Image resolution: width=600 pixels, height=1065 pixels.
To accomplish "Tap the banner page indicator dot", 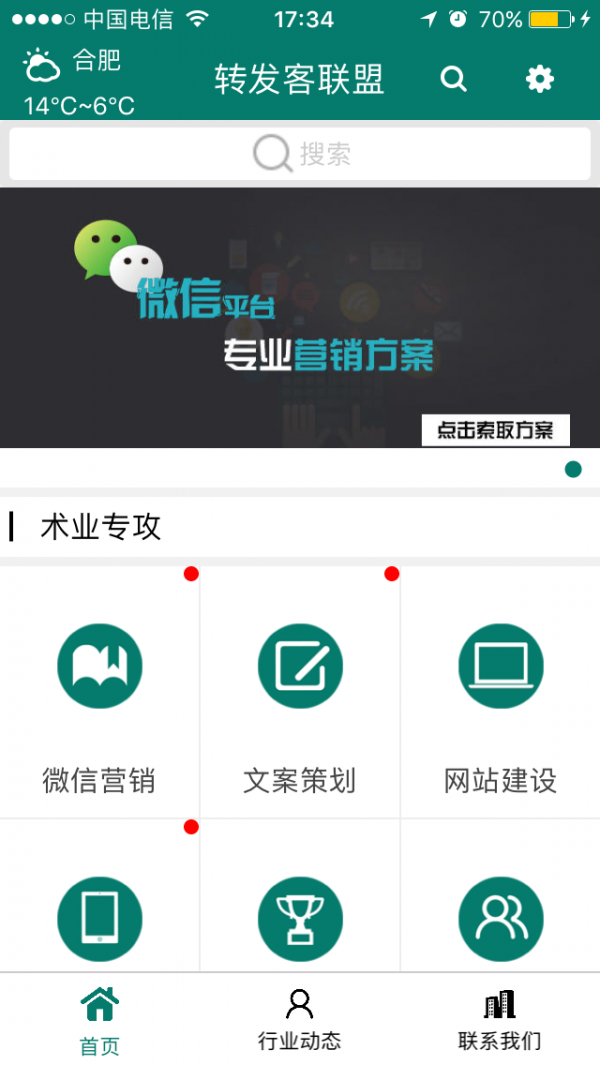I will [x=573, y=469].
